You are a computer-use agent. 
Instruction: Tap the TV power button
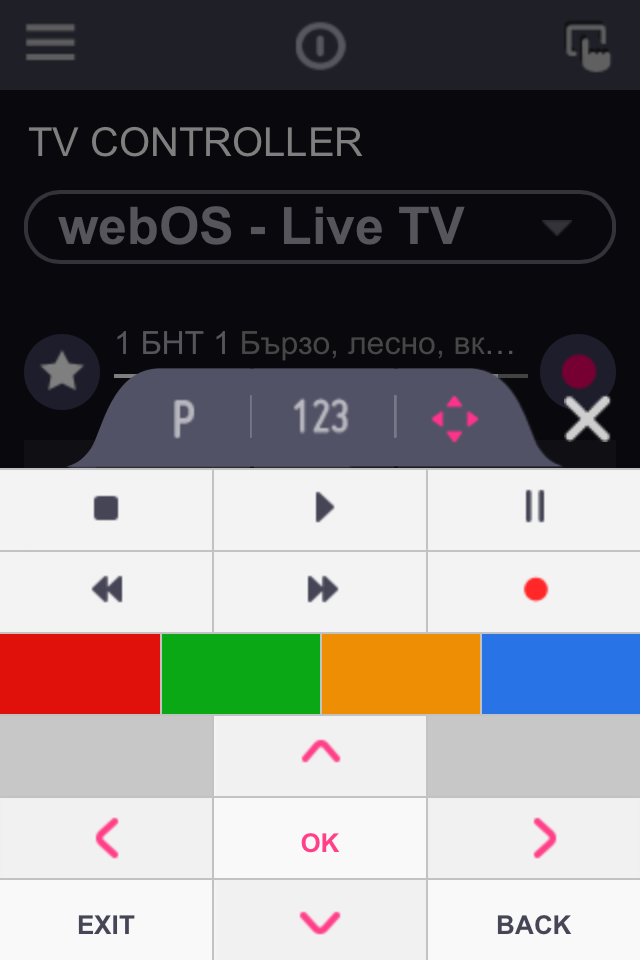(x=320, y=45)
